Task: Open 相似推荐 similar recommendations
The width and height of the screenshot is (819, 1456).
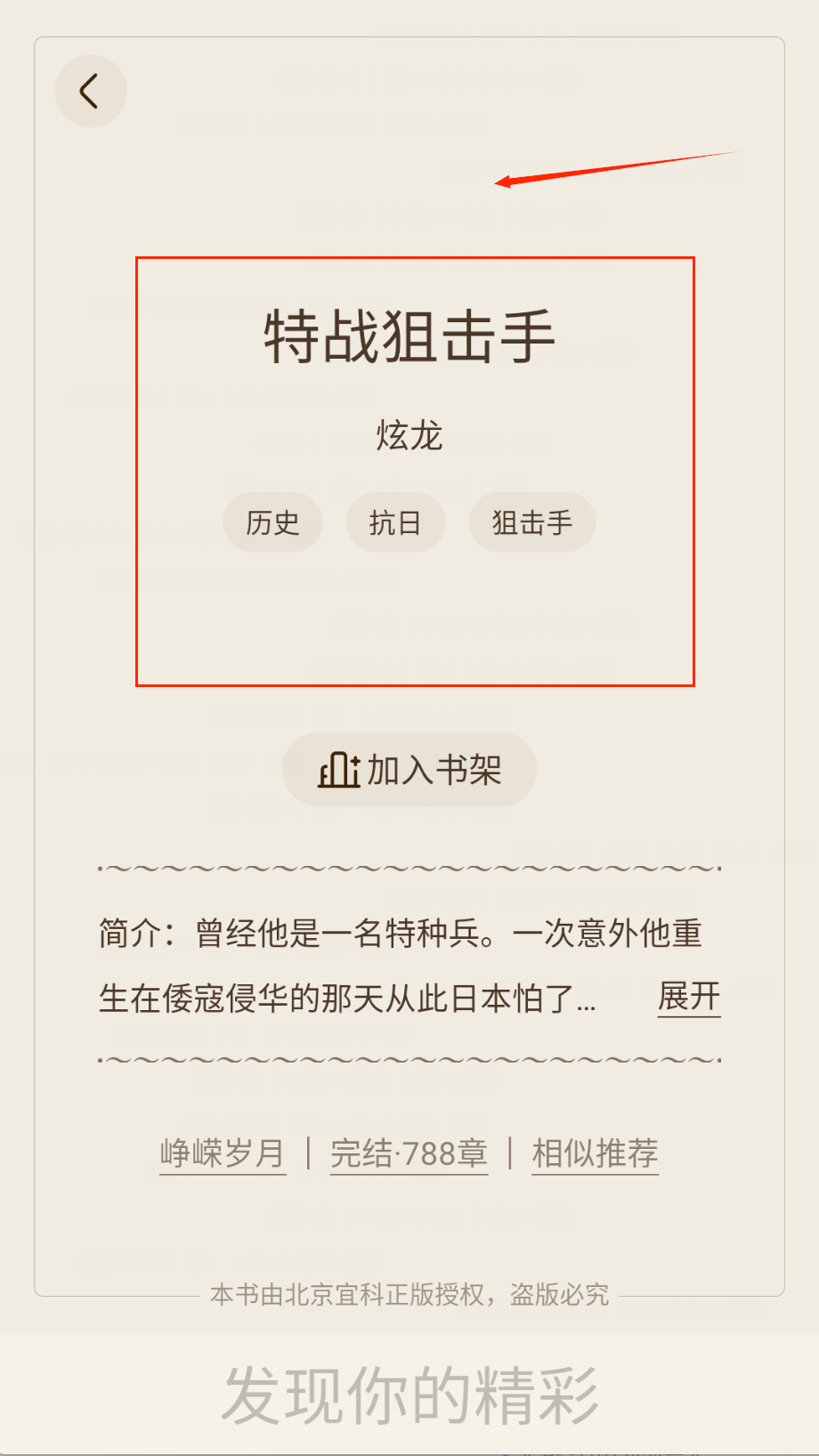Action: (595, 1153)
